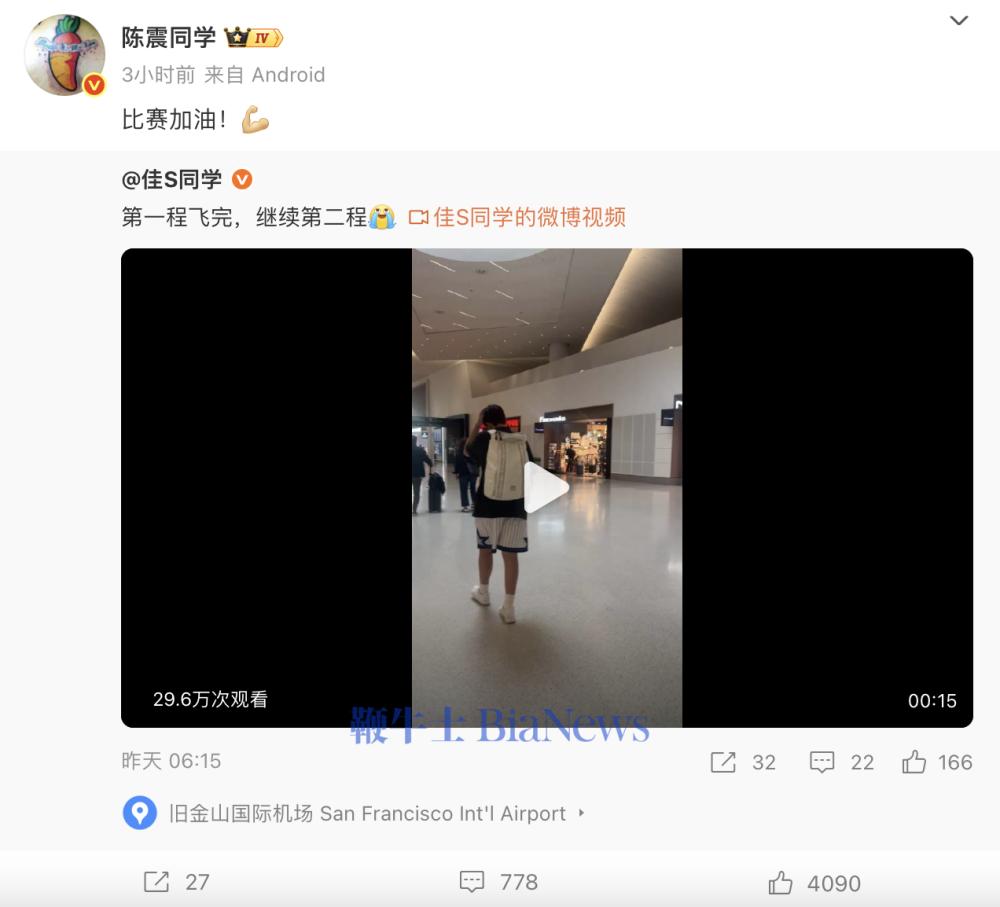
Task: Repost 陈震同学's post with 27 shares
Action: 176,882
